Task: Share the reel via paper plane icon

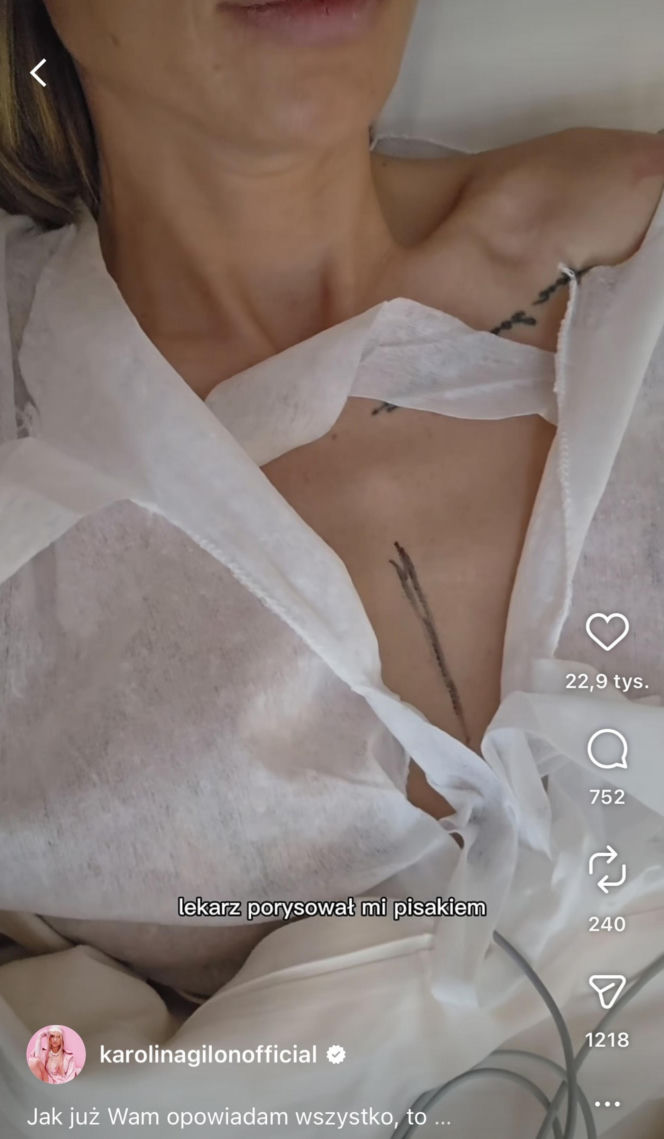Action: pos(607,991)
